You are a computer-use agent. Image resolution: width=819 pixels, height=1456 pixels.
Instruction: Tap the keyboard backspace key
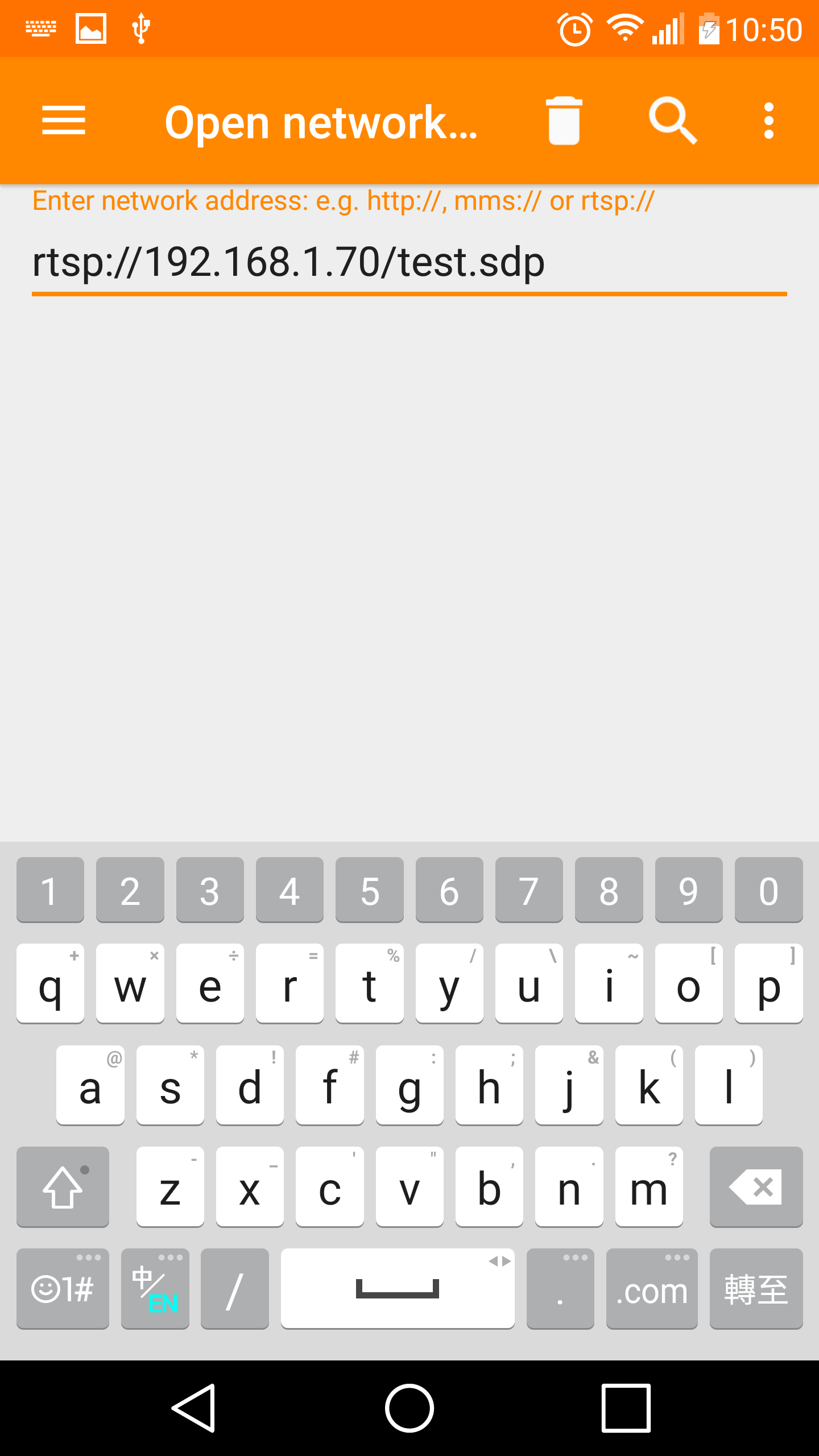(x=756, y=1186)
